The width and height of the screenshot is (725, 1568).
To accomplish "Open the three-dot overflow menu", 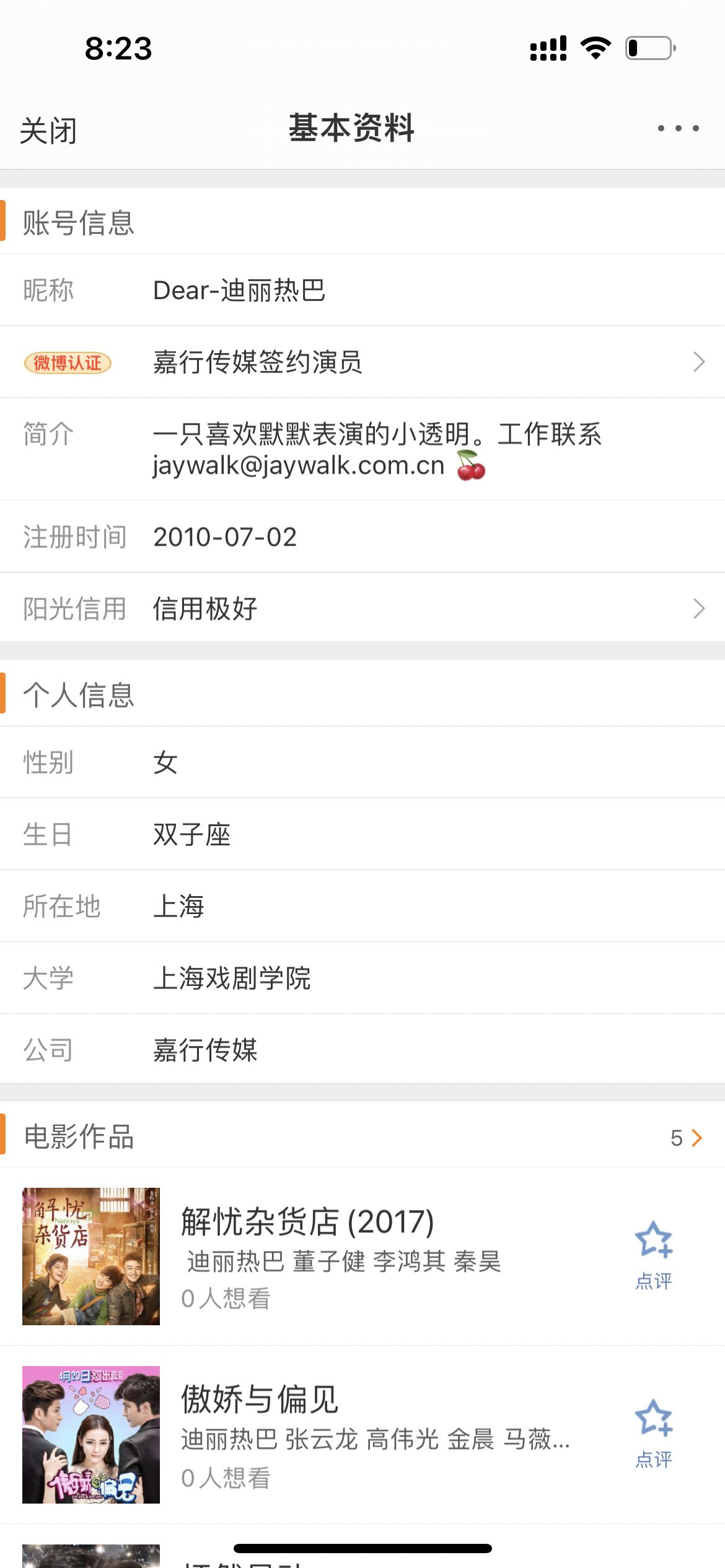I will pyautogui.click(x=678, y=128).
